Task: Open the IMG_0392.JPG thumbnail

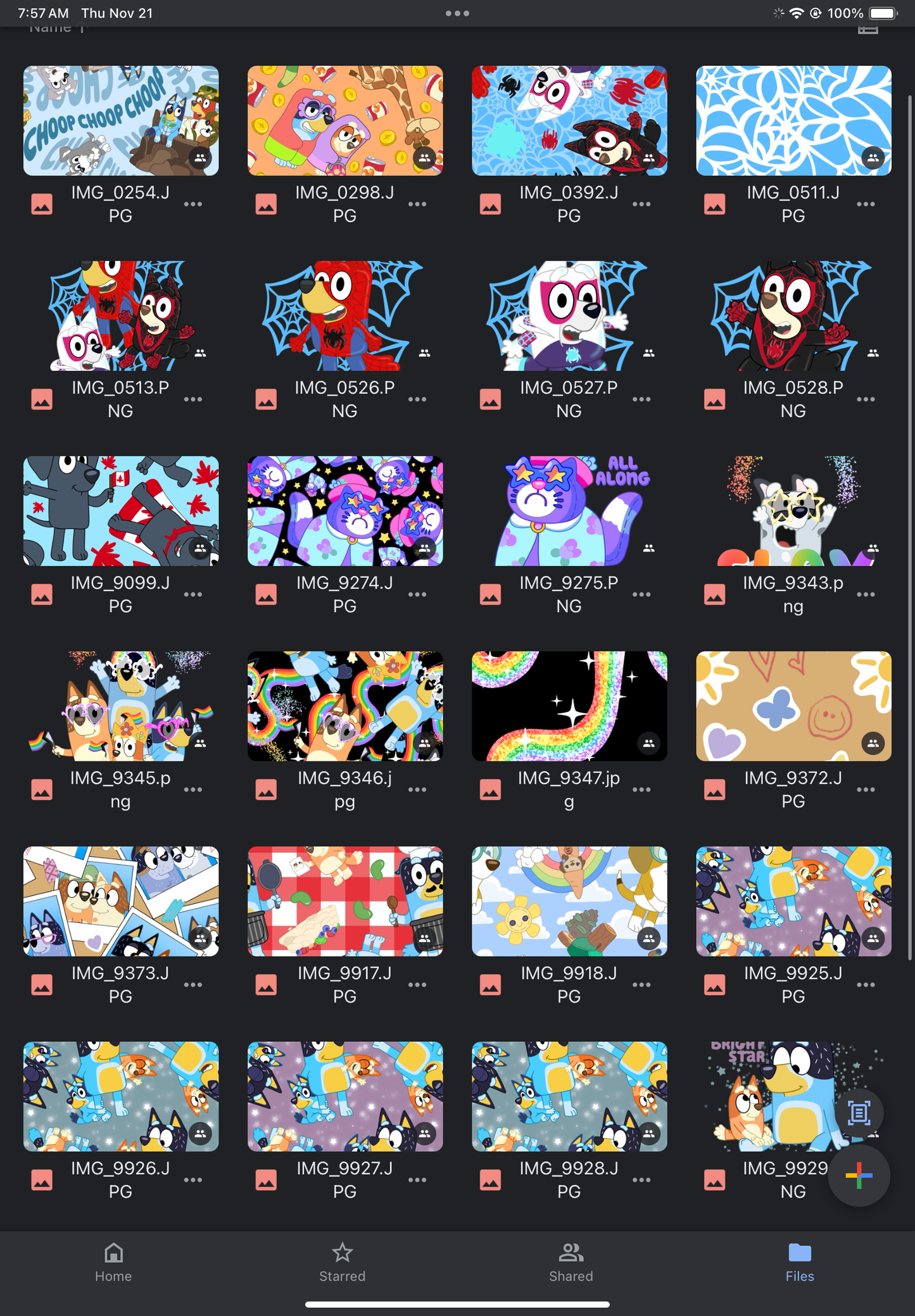Action: 569,120
